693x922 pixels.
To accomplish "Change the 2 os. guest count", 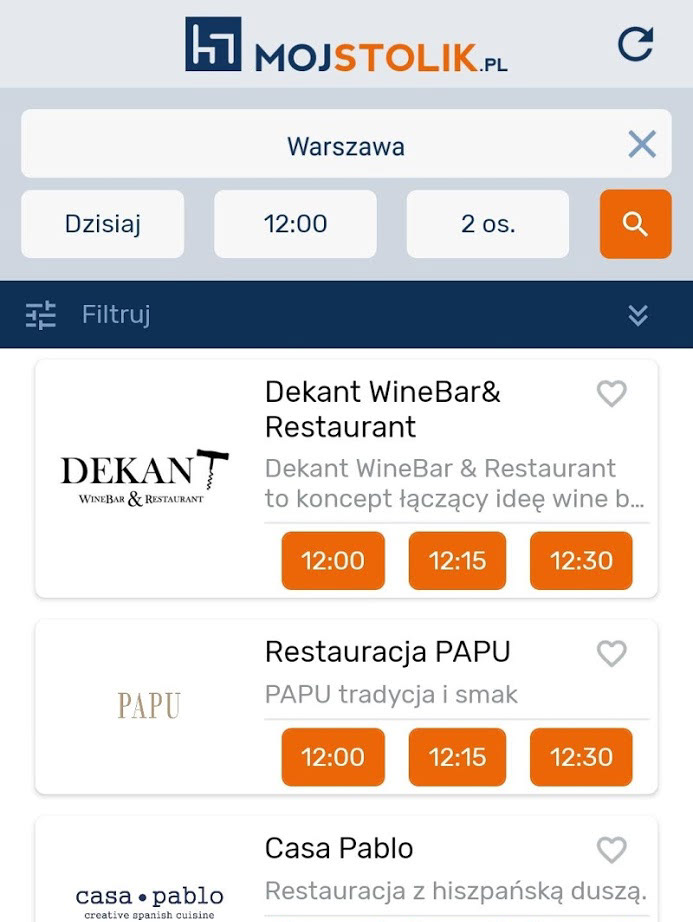I will point(487,224).
